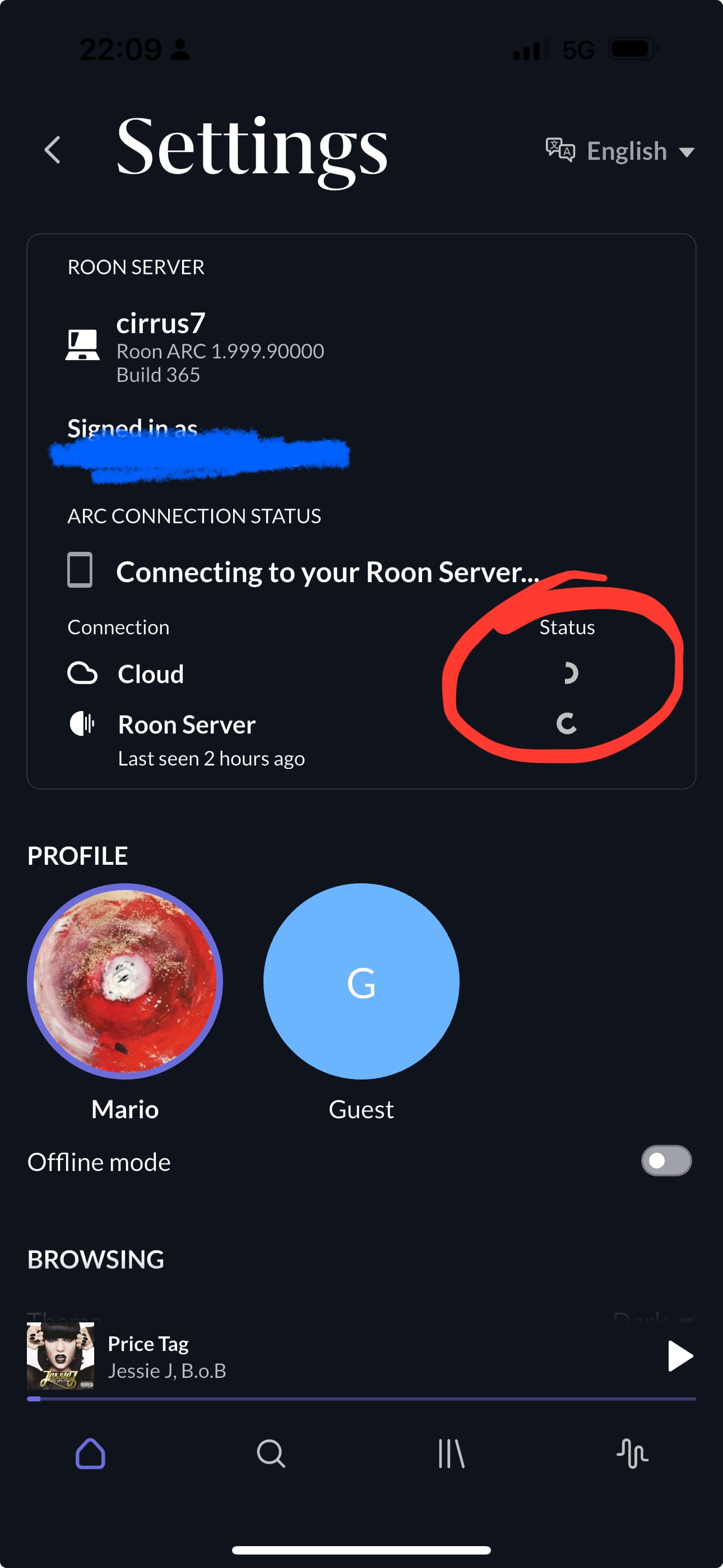Enable Offline mode
Image resolution: width=723 pixels, height=1568 pixels.
click(x=666, y=1161)
